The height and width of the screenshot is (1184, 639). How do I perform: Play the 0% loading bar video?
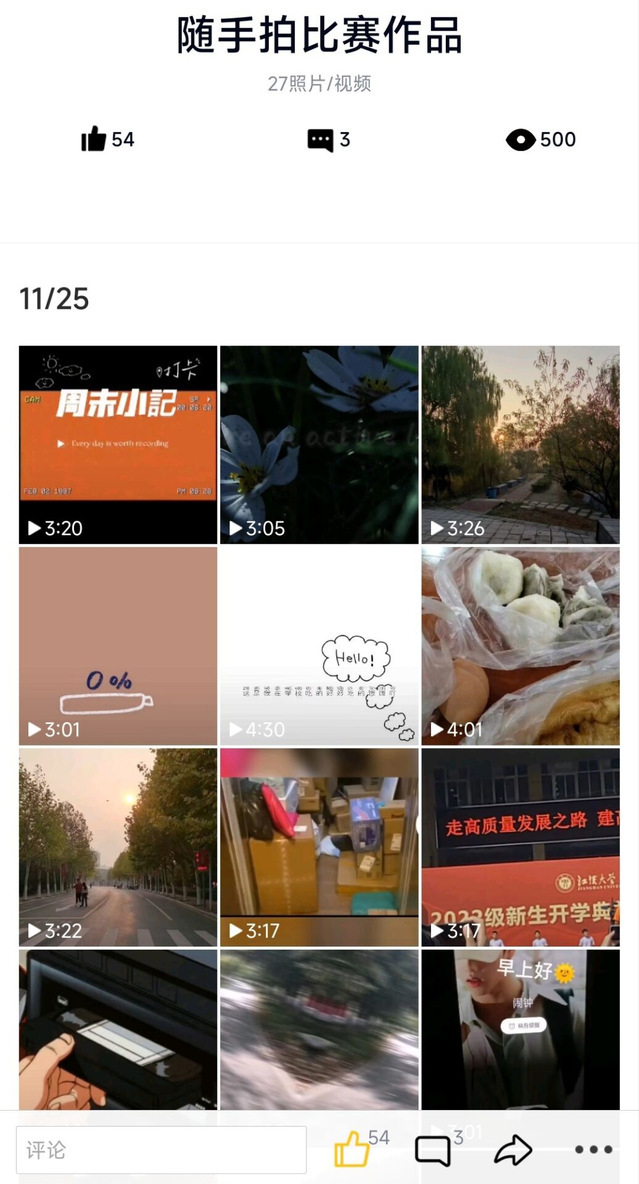coord(118,645)
